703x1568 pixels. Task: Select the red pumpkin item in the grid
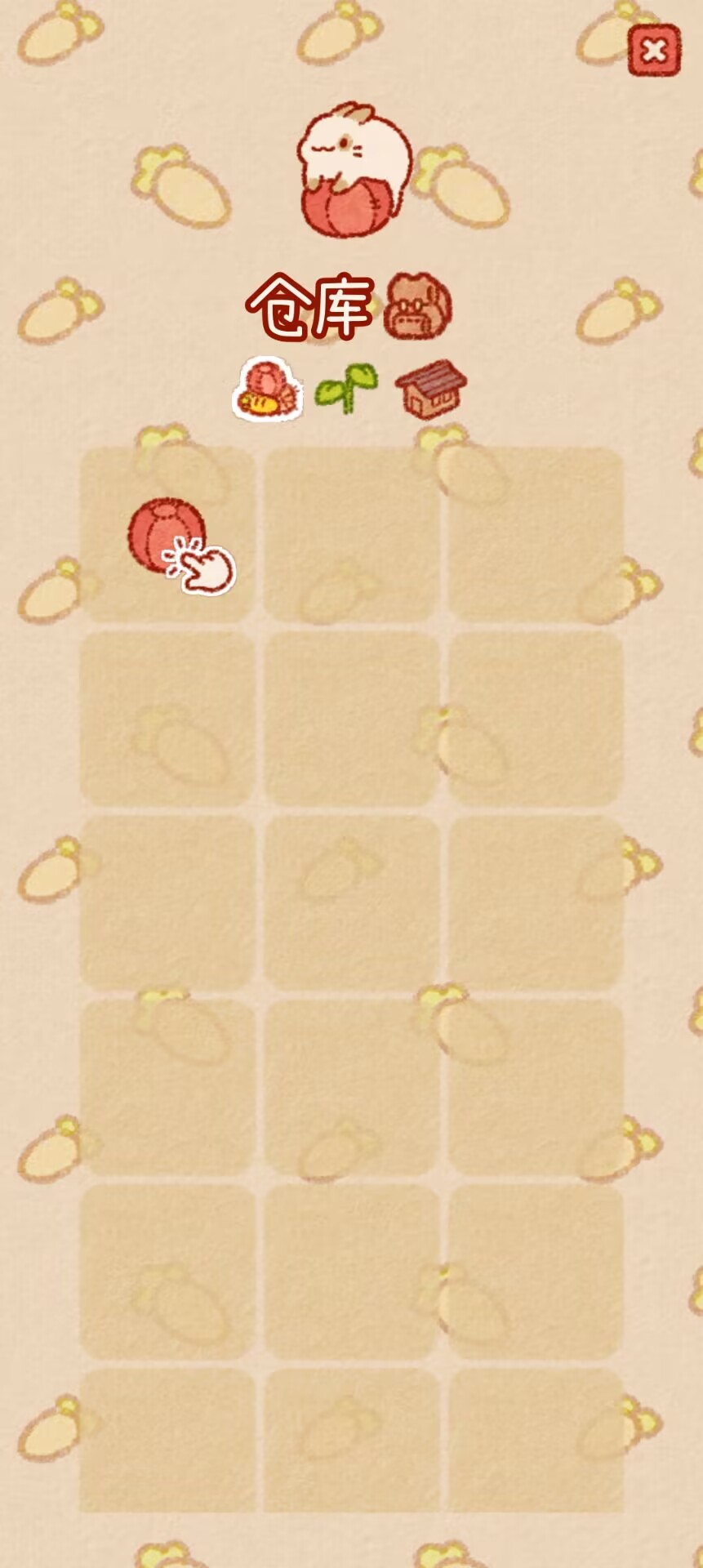(167, 534)
